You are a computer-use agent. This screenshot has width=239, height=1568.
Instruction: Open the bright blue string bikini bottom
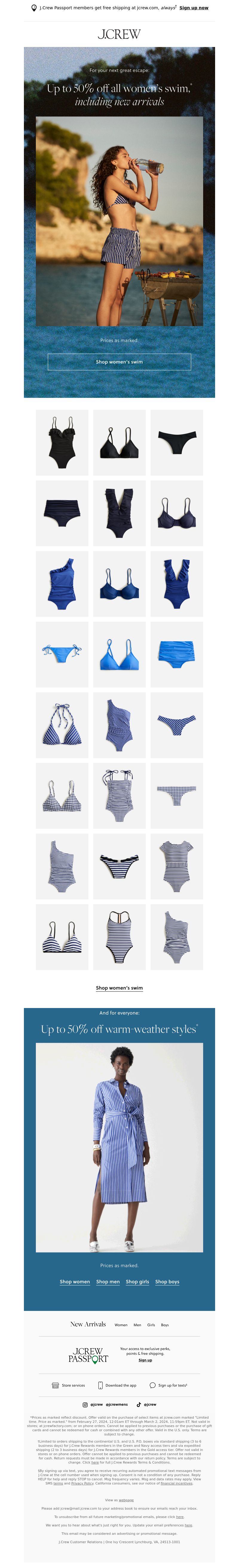[x=62, y=654]
